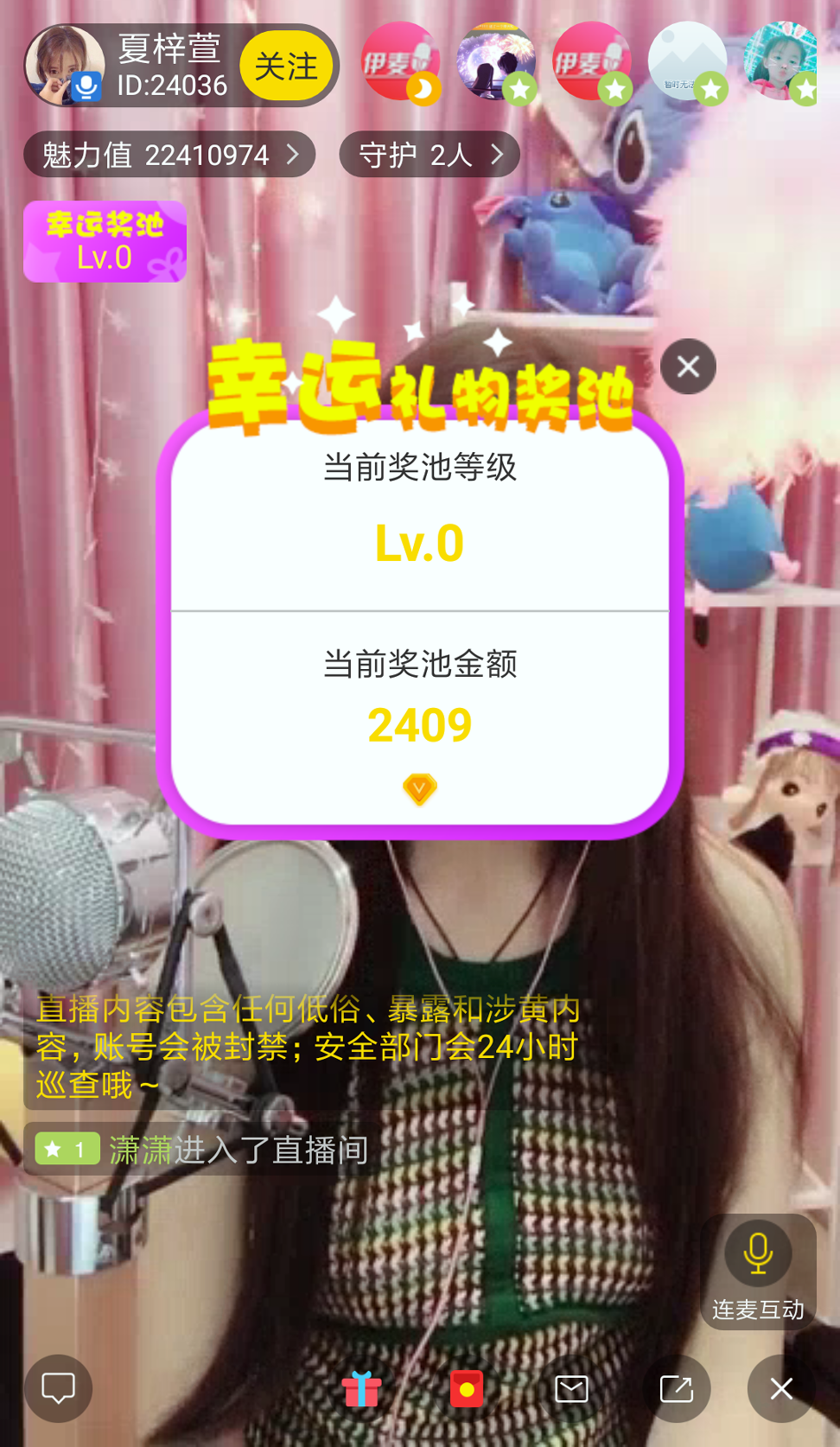Open the last viewer avatar in the row
Viewport: 840px width, 1447px height.
[x=781, y=62]
